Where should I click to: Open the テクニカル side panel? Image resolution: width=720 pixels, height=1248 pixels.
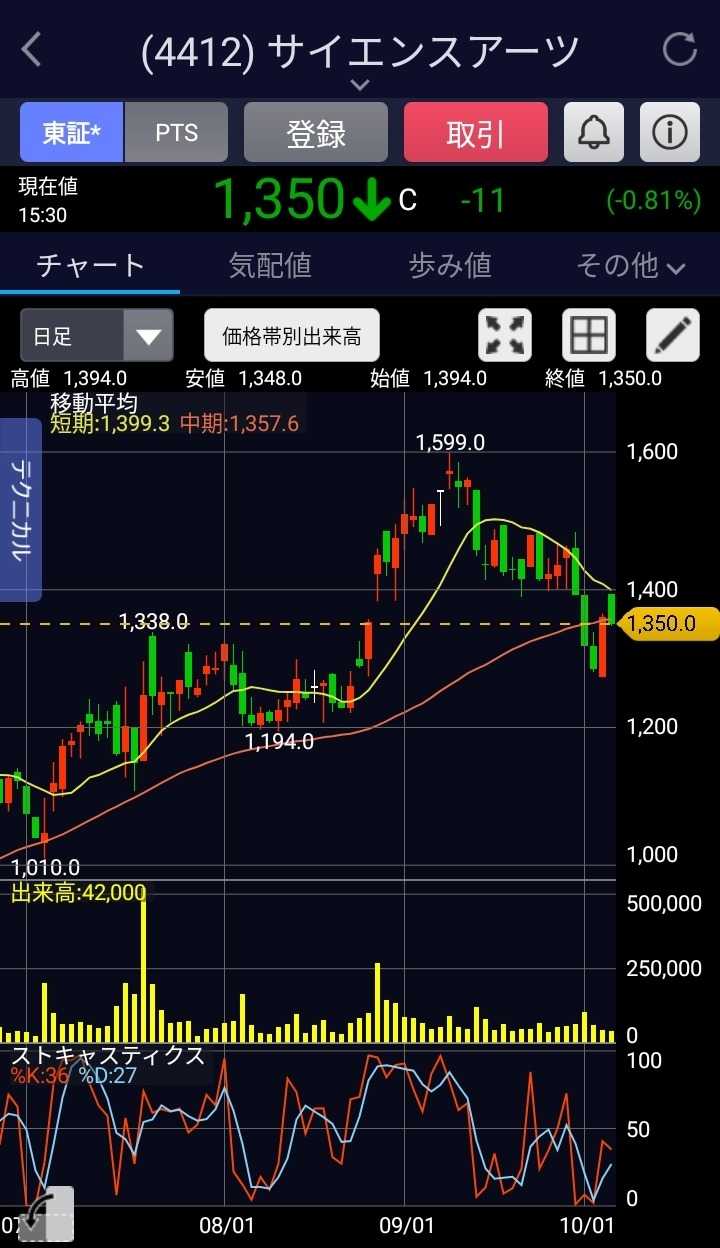click(21, 510)
